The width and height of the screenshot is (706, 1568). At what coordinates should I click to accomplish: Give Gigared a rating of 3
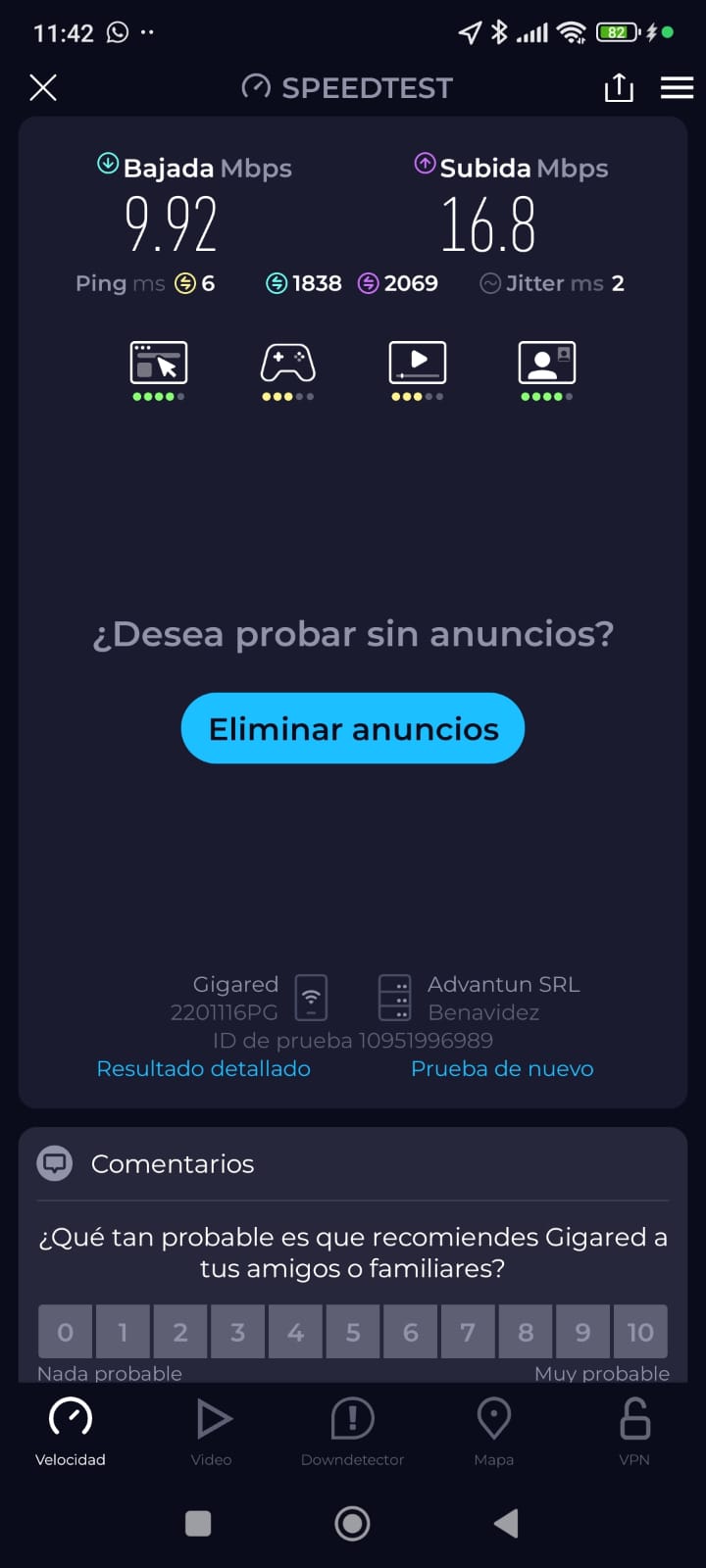pyautogui.click(x=237, y=1332)
